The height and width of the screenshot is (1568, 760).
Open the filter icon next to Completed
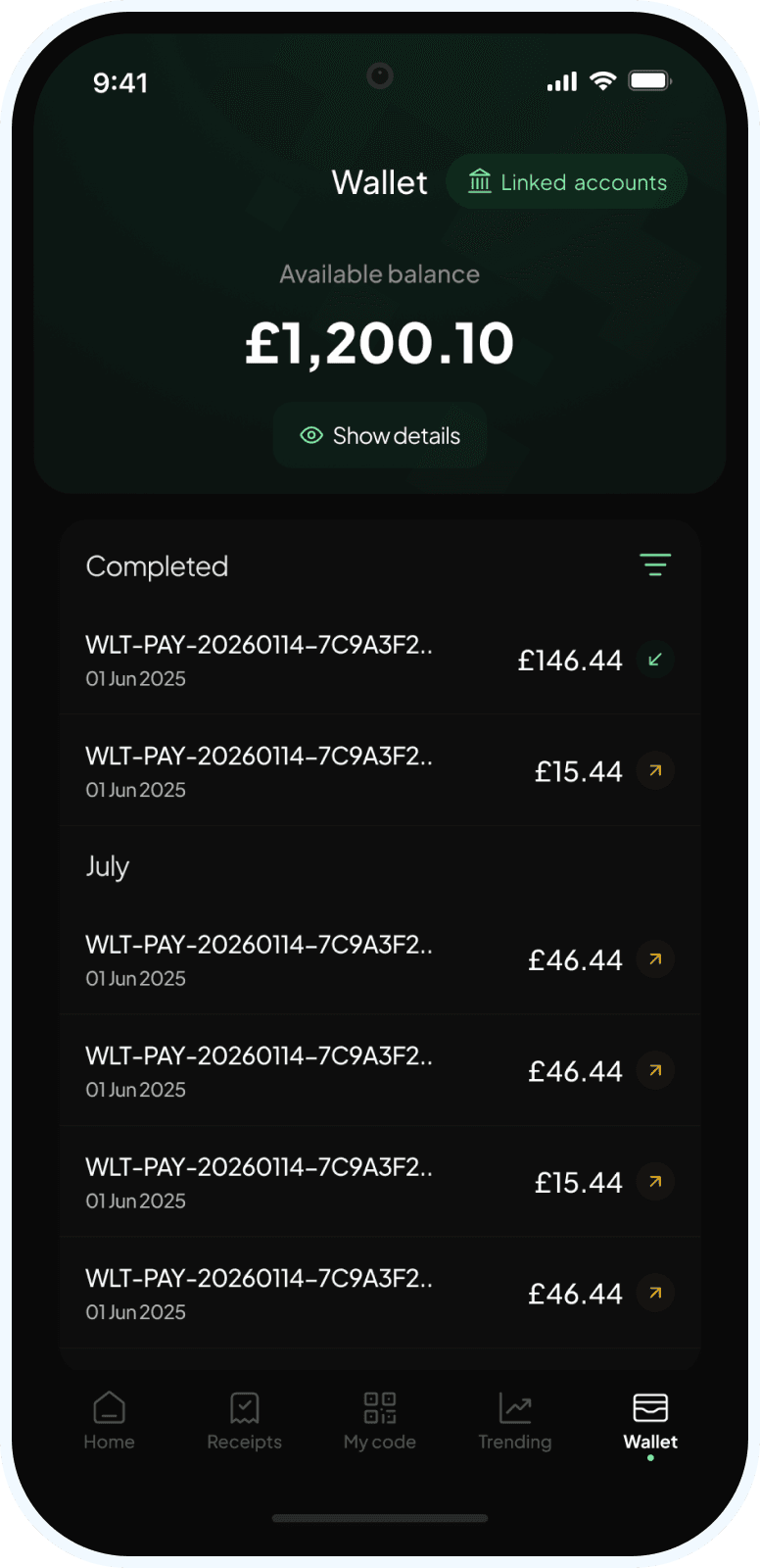pos(654,565)
